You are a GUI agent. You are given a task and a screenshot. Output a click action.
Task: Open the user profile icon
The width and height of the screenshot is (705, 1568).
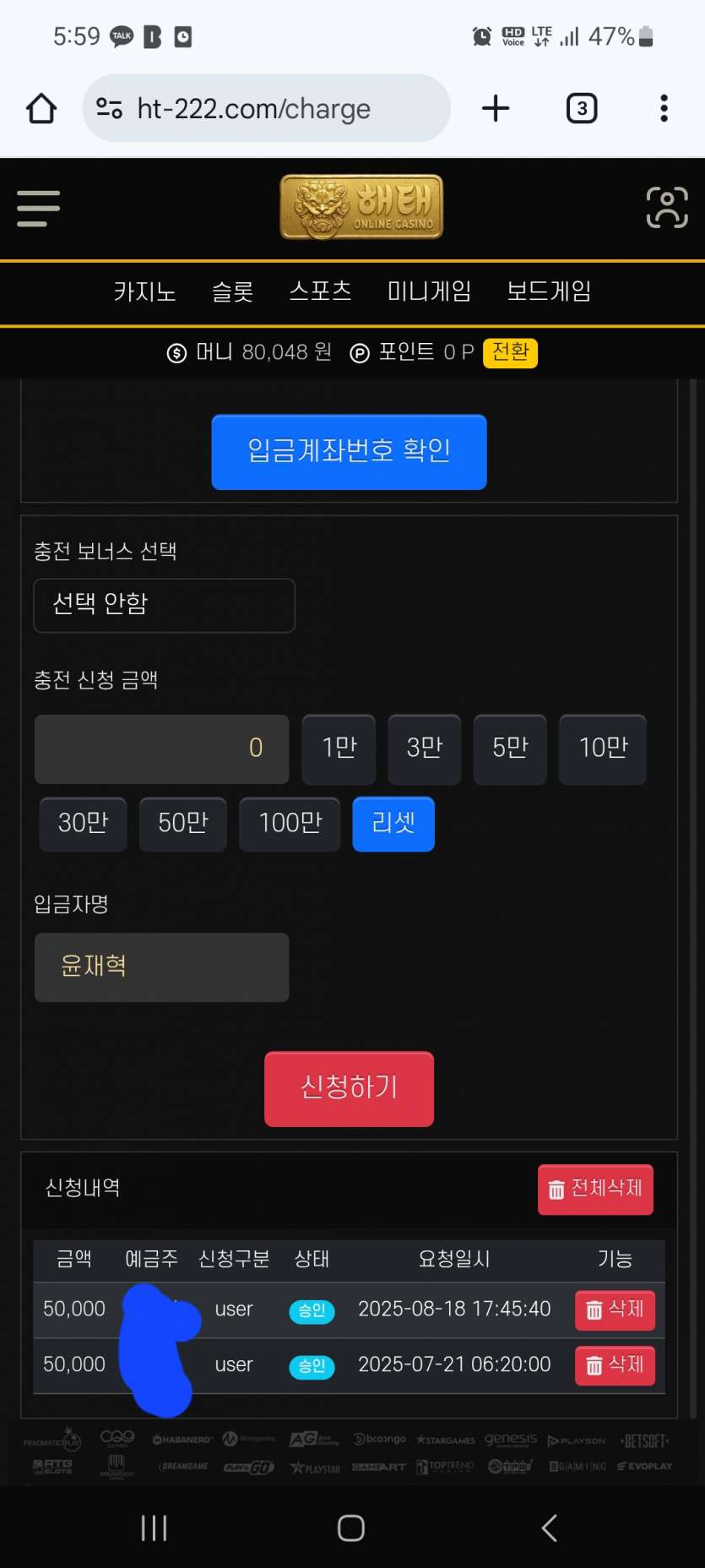(x=667, y=208)
